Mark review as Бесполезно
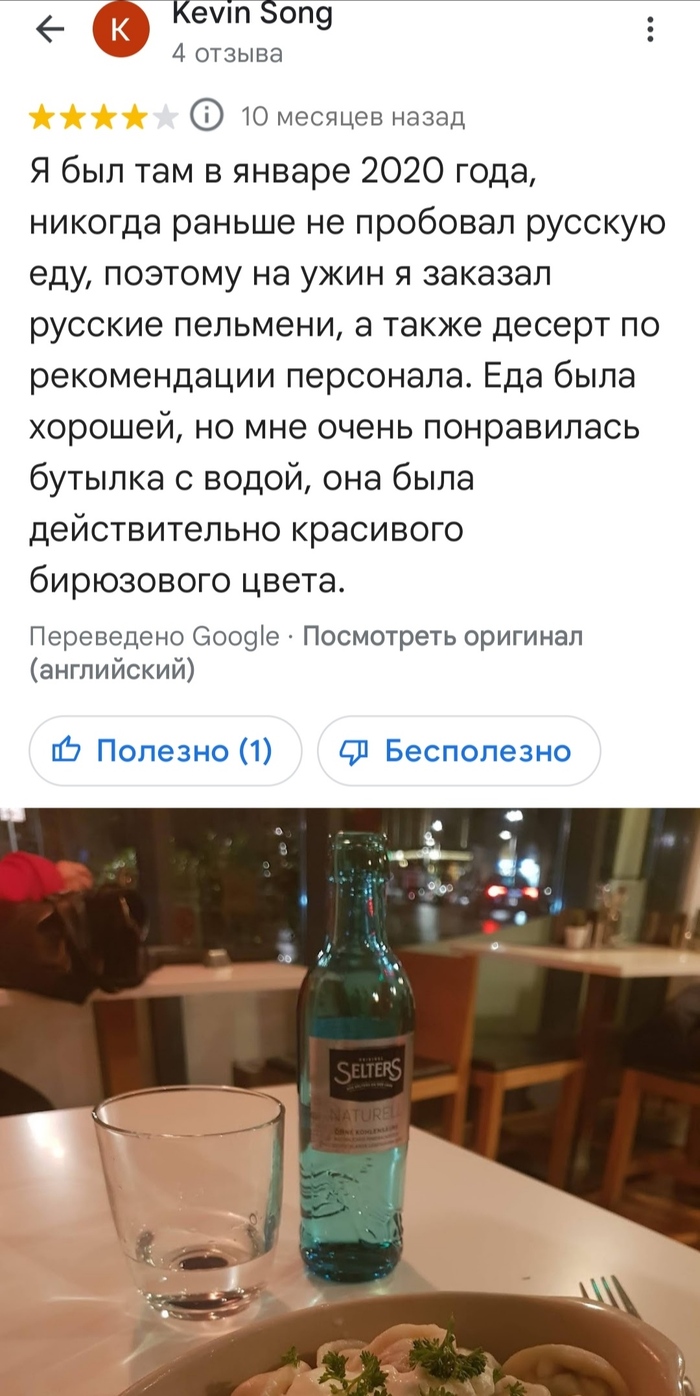This screenshot has height=1396, width=700. (459, 750)
